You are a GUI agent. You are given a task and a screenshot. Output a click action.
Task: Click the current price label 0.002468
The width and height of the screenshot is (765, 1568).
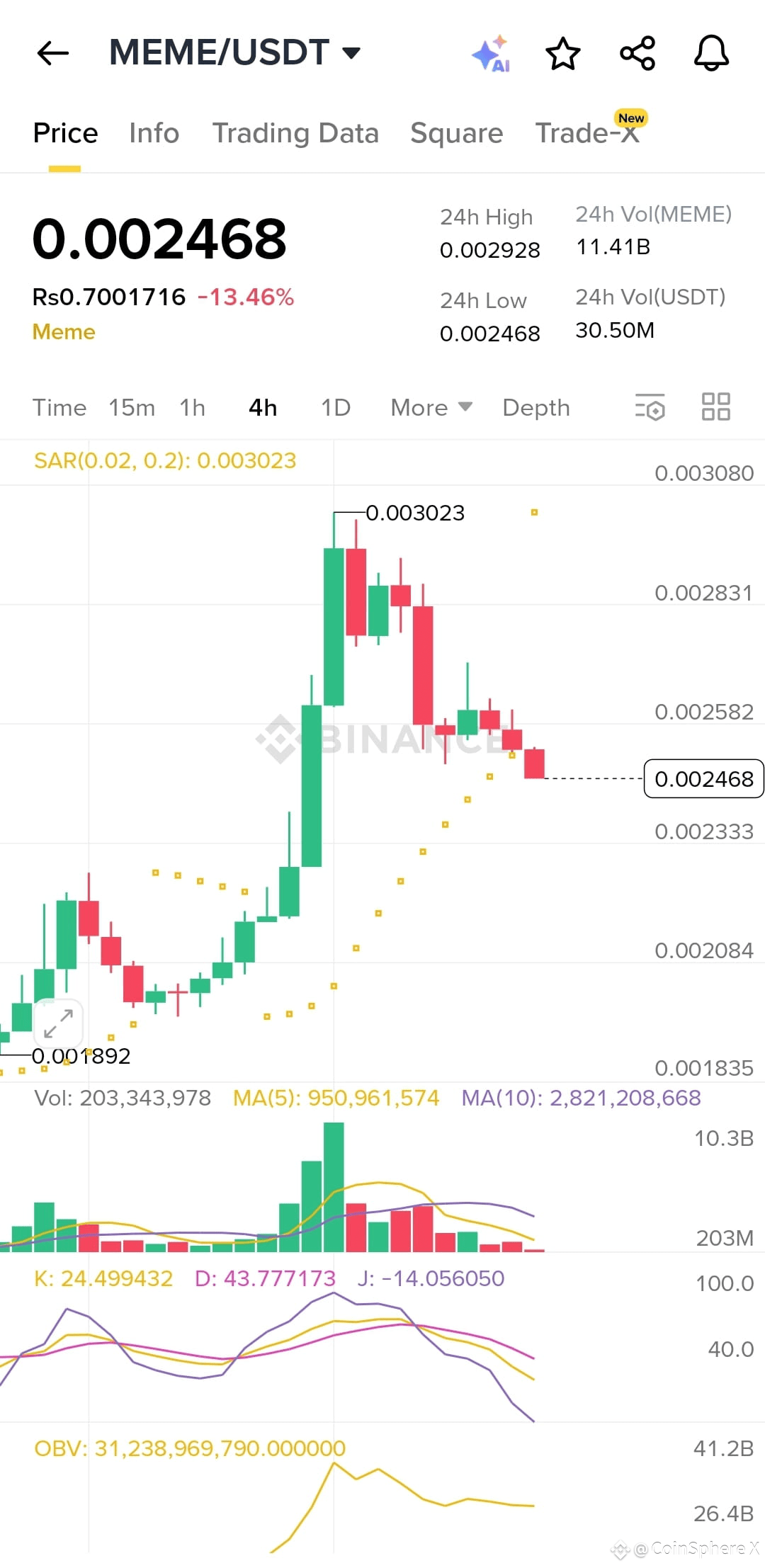click(x=703, y=779)
